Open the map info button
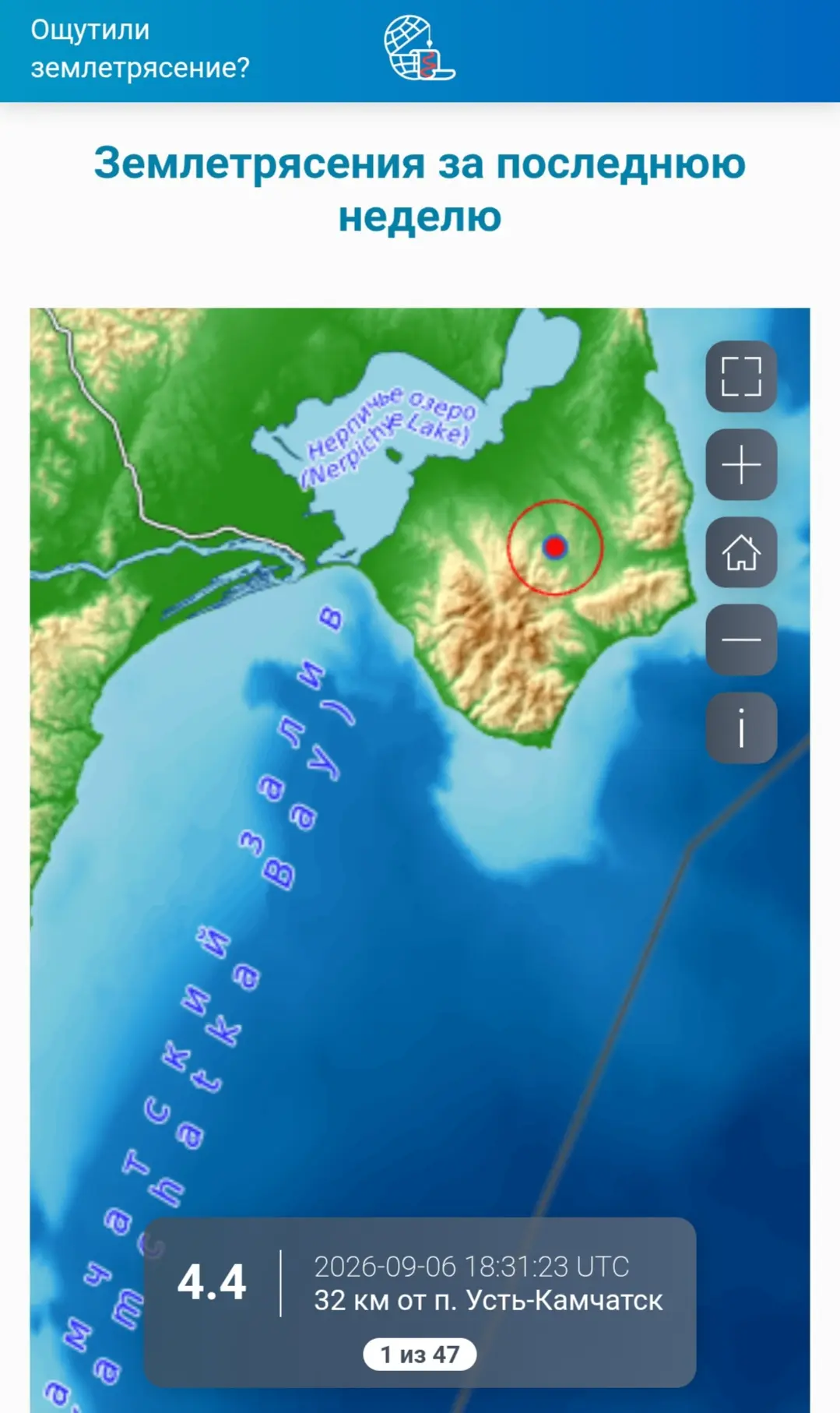840x1413 pixels. [x=741, y=728]
